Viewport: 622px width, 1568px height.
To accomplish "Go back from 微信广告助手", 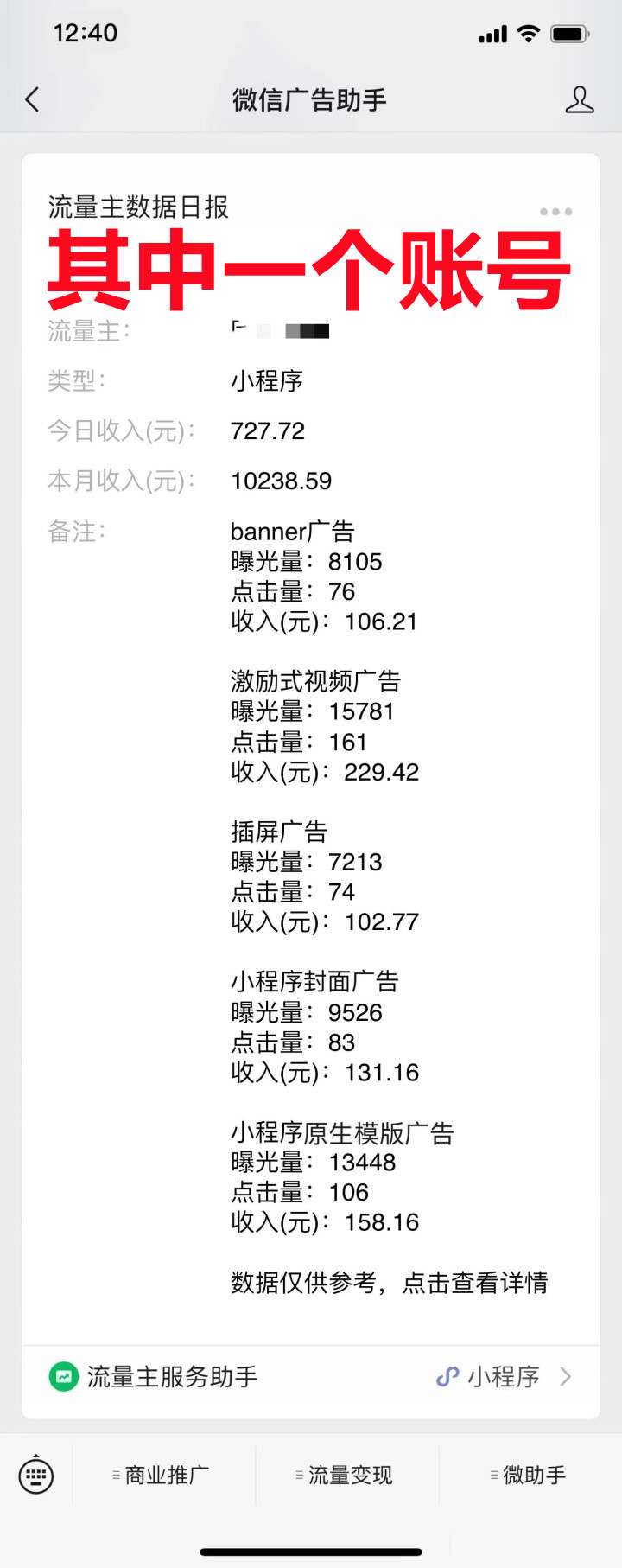I will [33, 100].
